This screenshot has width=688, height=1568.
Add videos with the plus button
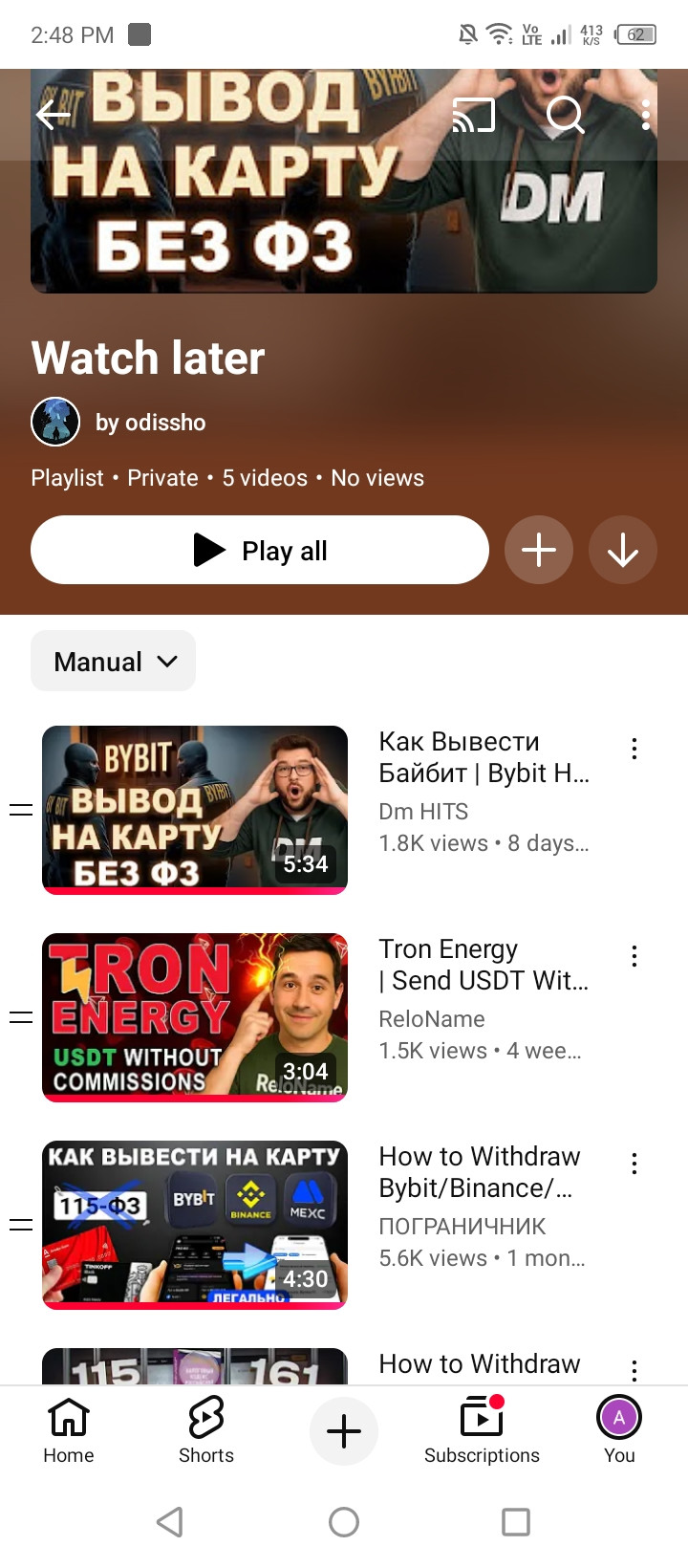click(539, 550)
